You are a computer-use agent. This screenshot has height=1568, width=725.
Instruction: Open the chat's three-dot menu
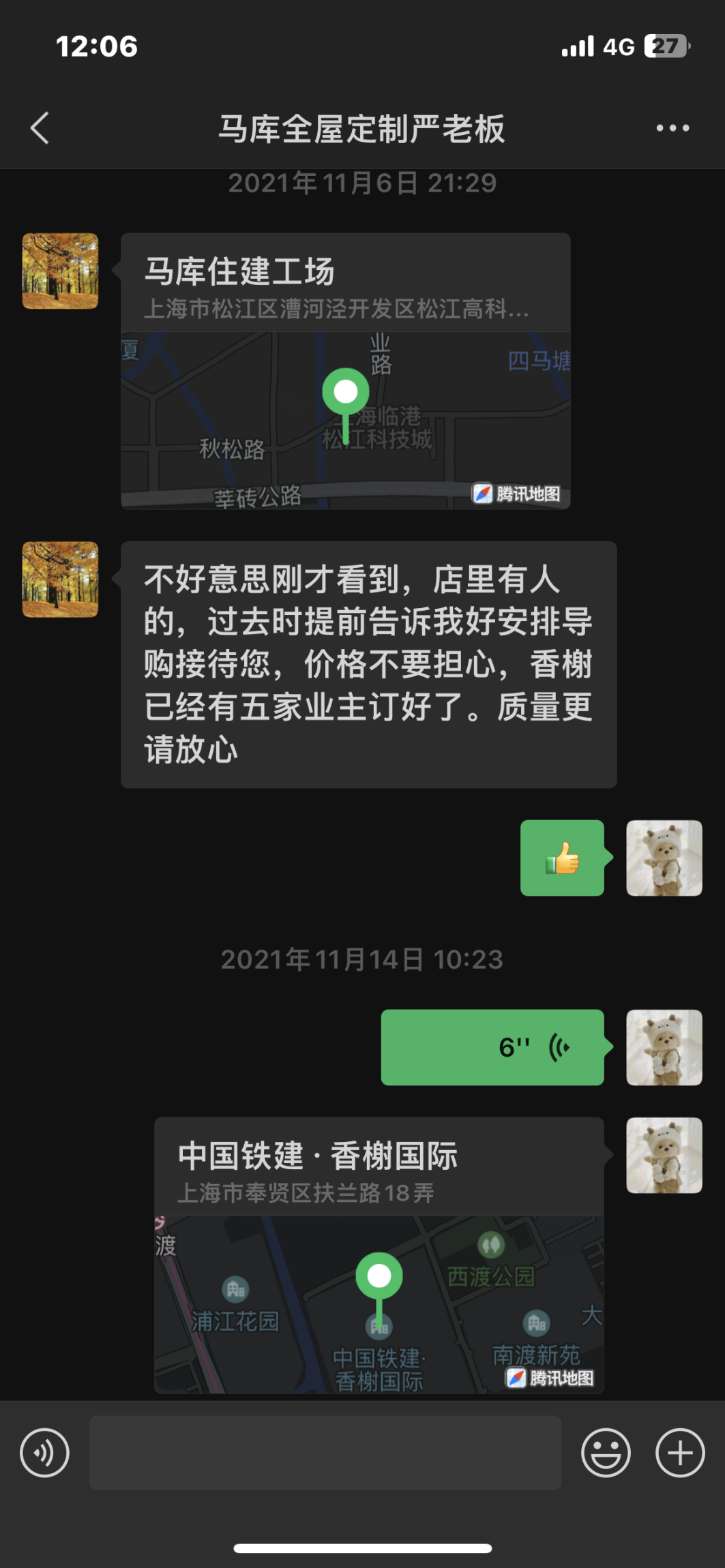672,128
